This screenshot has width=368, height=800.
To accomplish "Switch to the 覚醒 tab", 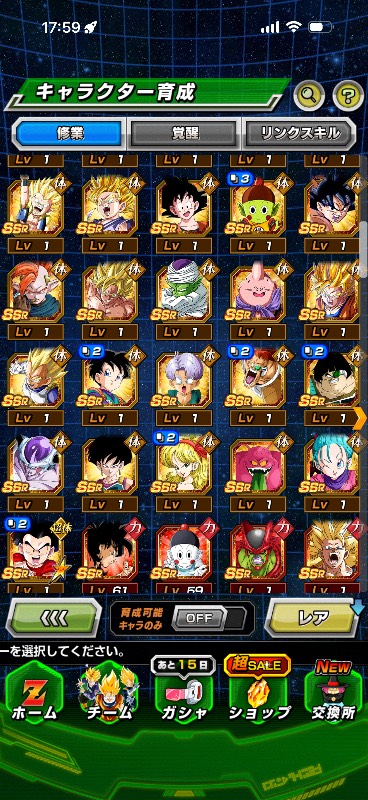I will [184, 134].
